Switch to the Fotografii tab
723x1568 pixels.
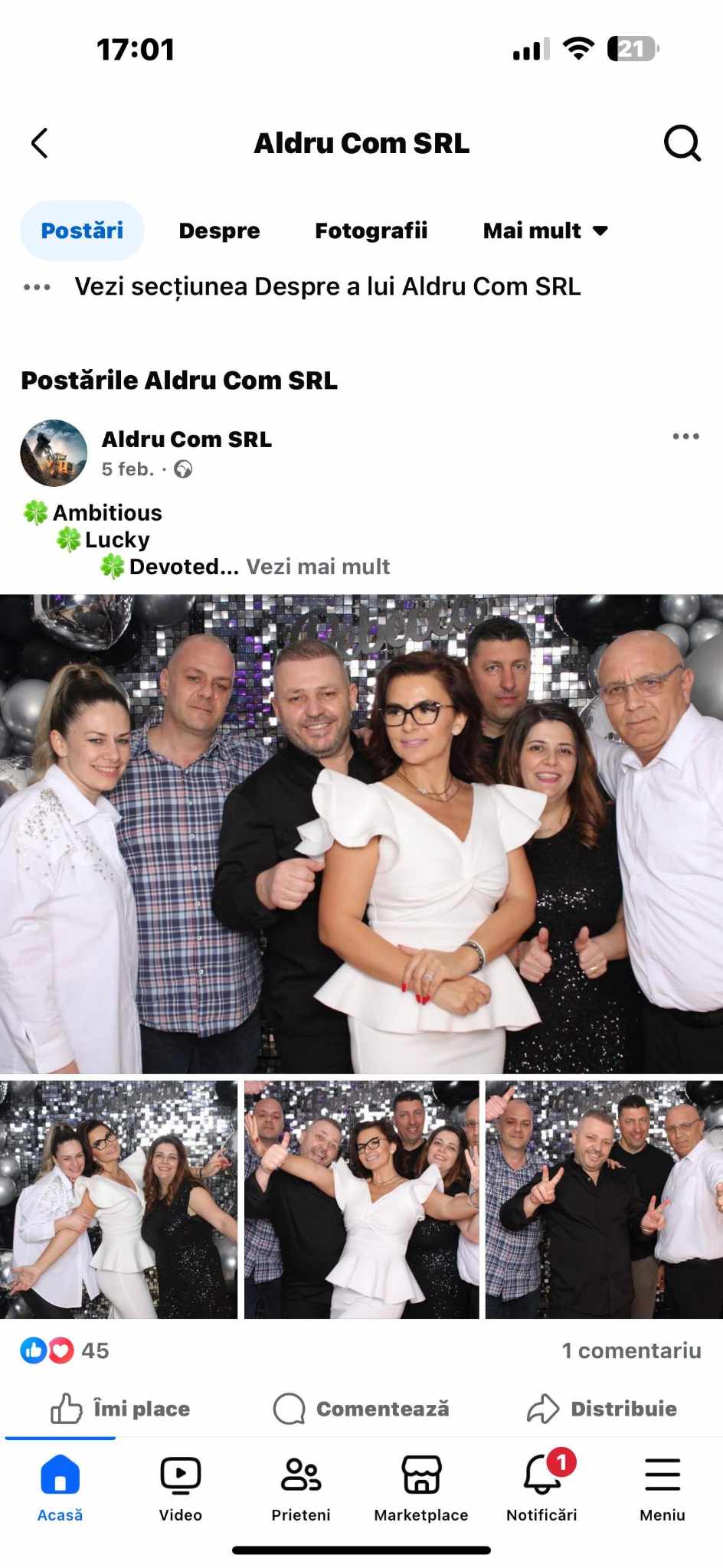pyautogui.click(x=371, y=230)
